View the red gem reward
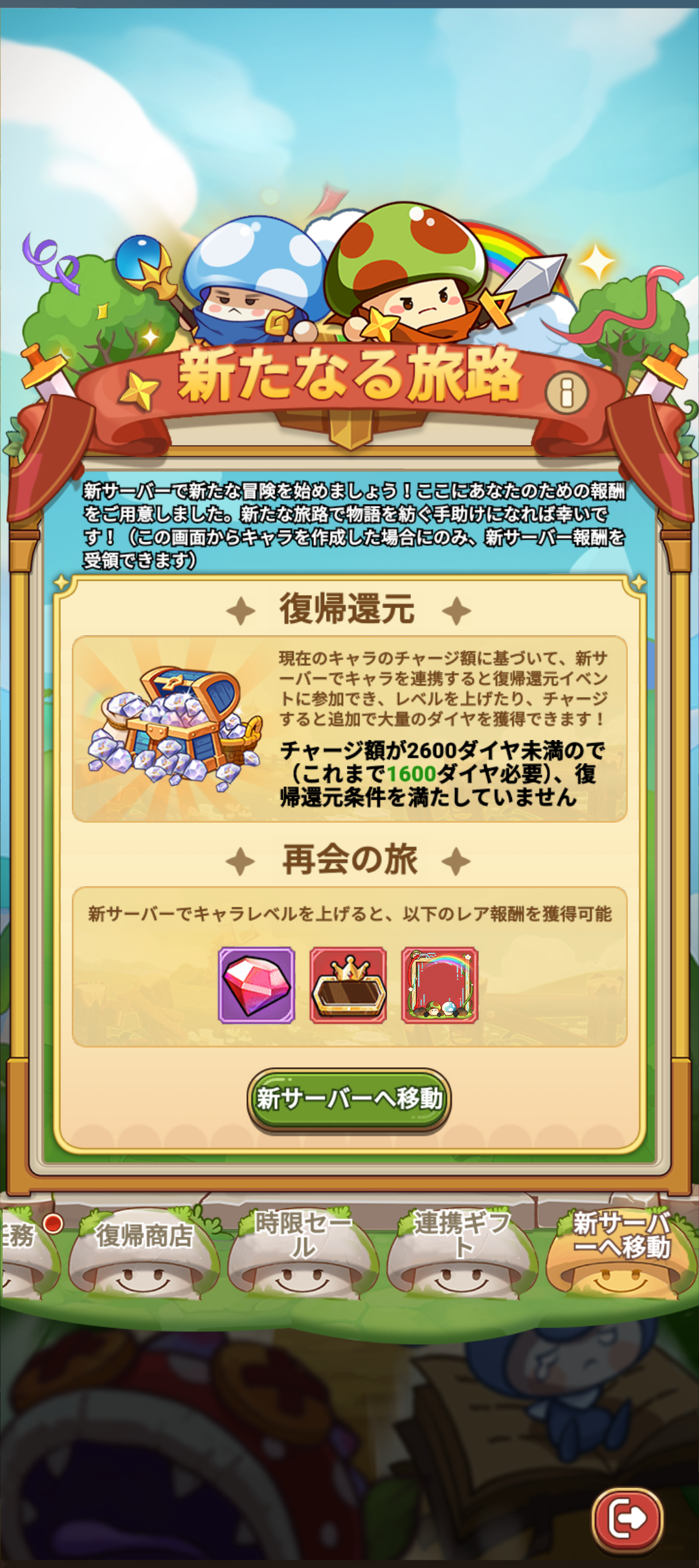This screenshot has height=1568, width=699. [x=257, y=985]
